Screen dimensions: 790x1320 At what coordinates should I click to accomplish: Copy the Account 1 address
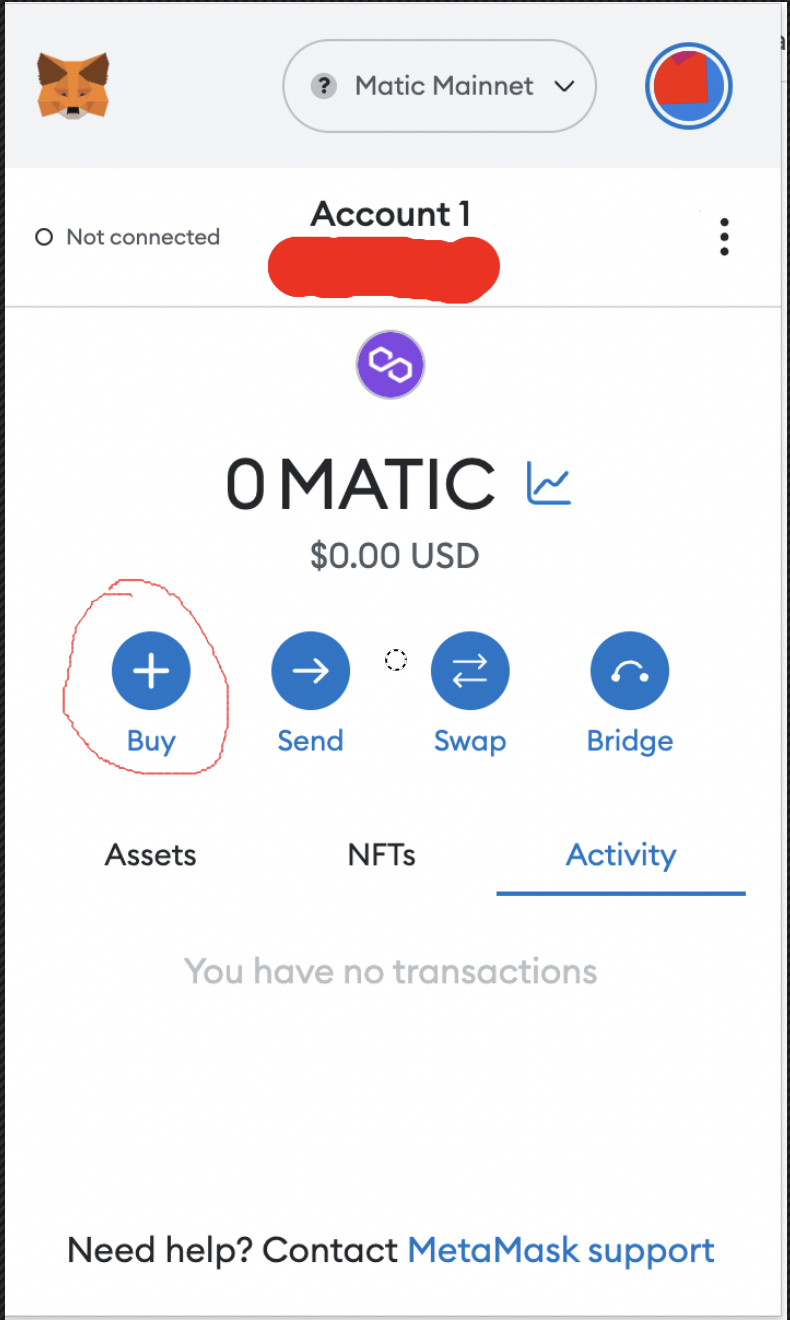[x=385, y=265]
